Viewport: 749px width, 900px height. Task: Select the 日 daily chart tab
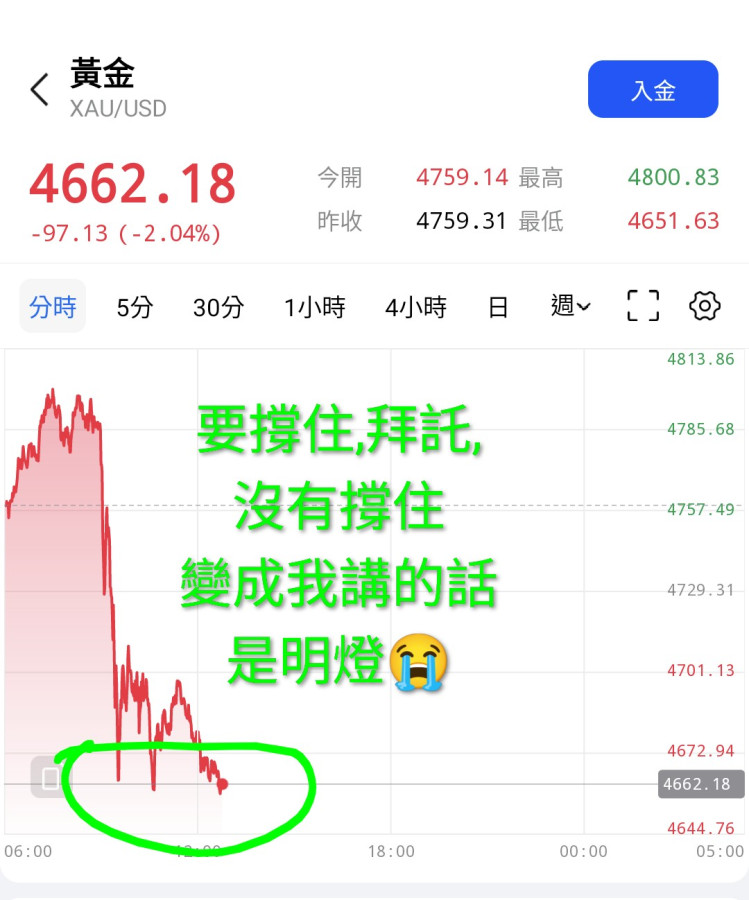coord(498,307)
